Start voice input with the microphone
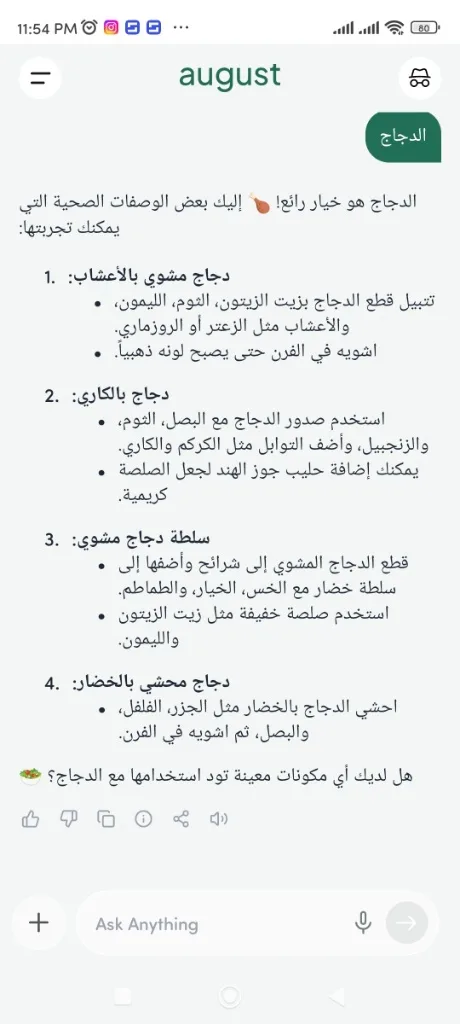Viewport: 460px width, 1024px height. pos(363,923)
